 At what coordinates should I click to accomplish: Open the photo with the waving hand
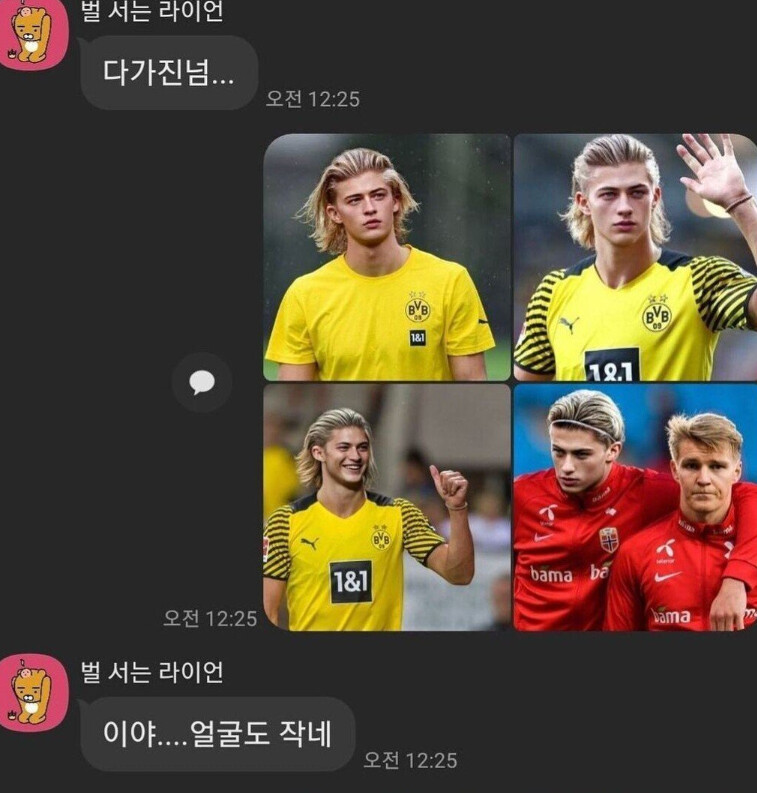tap(635, 257)
